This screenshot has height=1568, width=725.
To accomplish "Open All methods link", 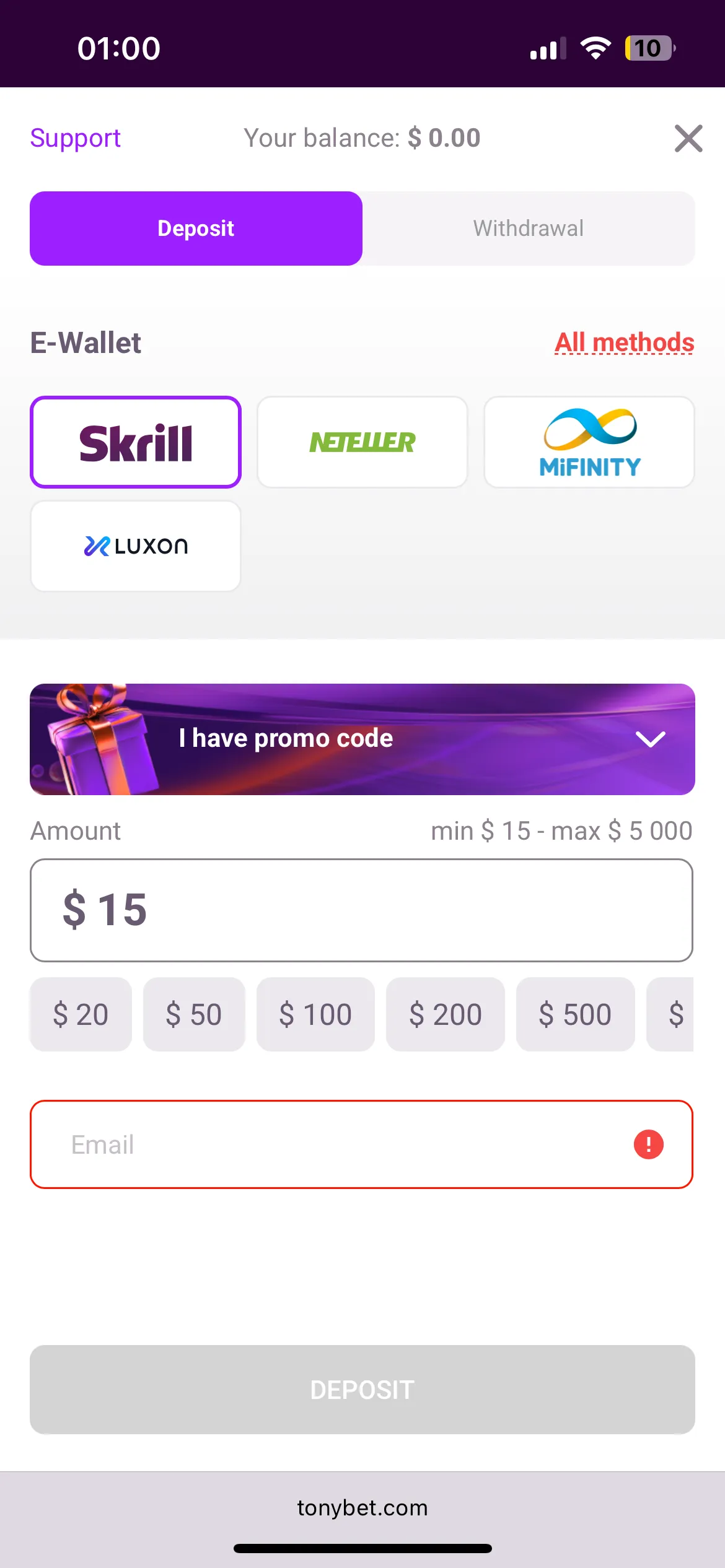I will pos(623,342).
